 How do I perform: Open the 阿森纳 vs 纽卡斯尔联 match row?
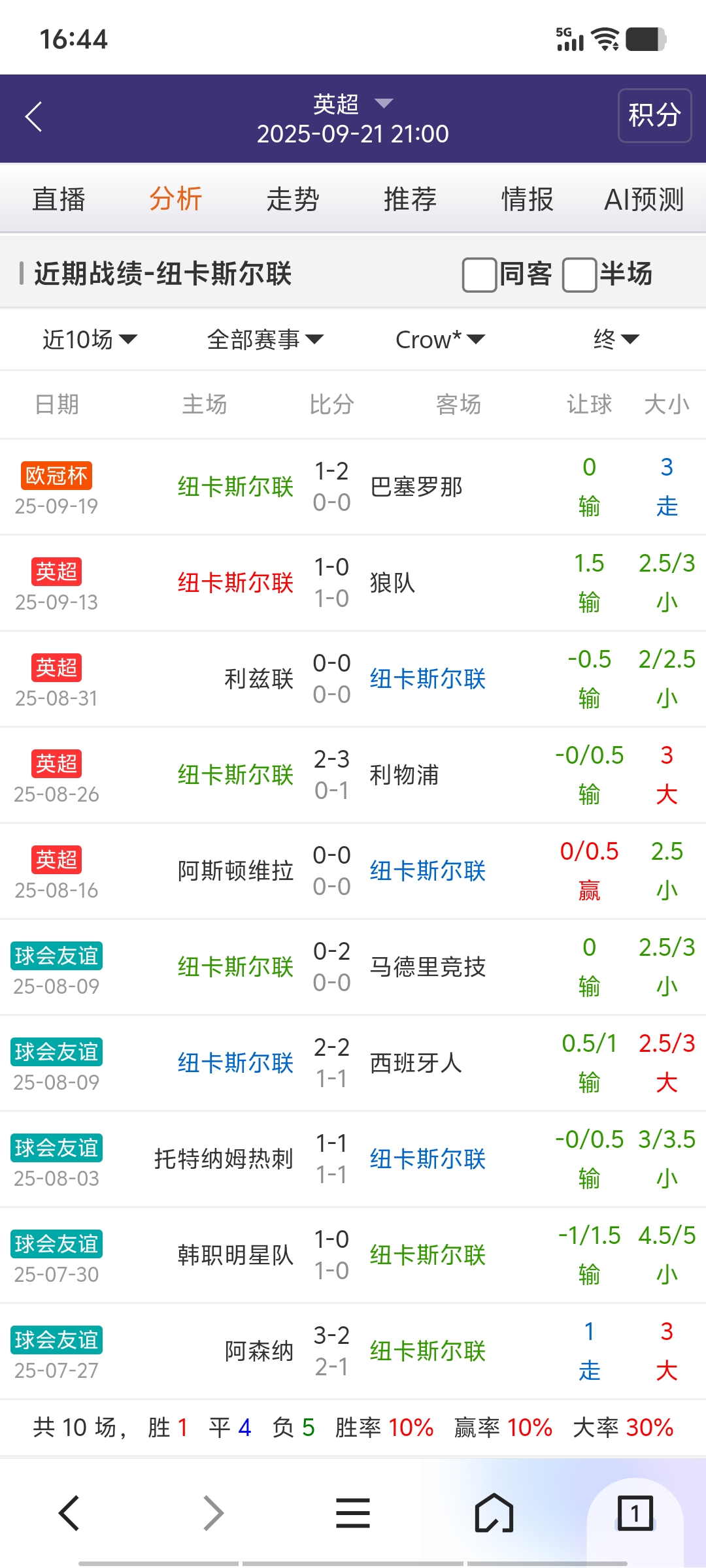pyautogui.click(x=353, y=1351)
